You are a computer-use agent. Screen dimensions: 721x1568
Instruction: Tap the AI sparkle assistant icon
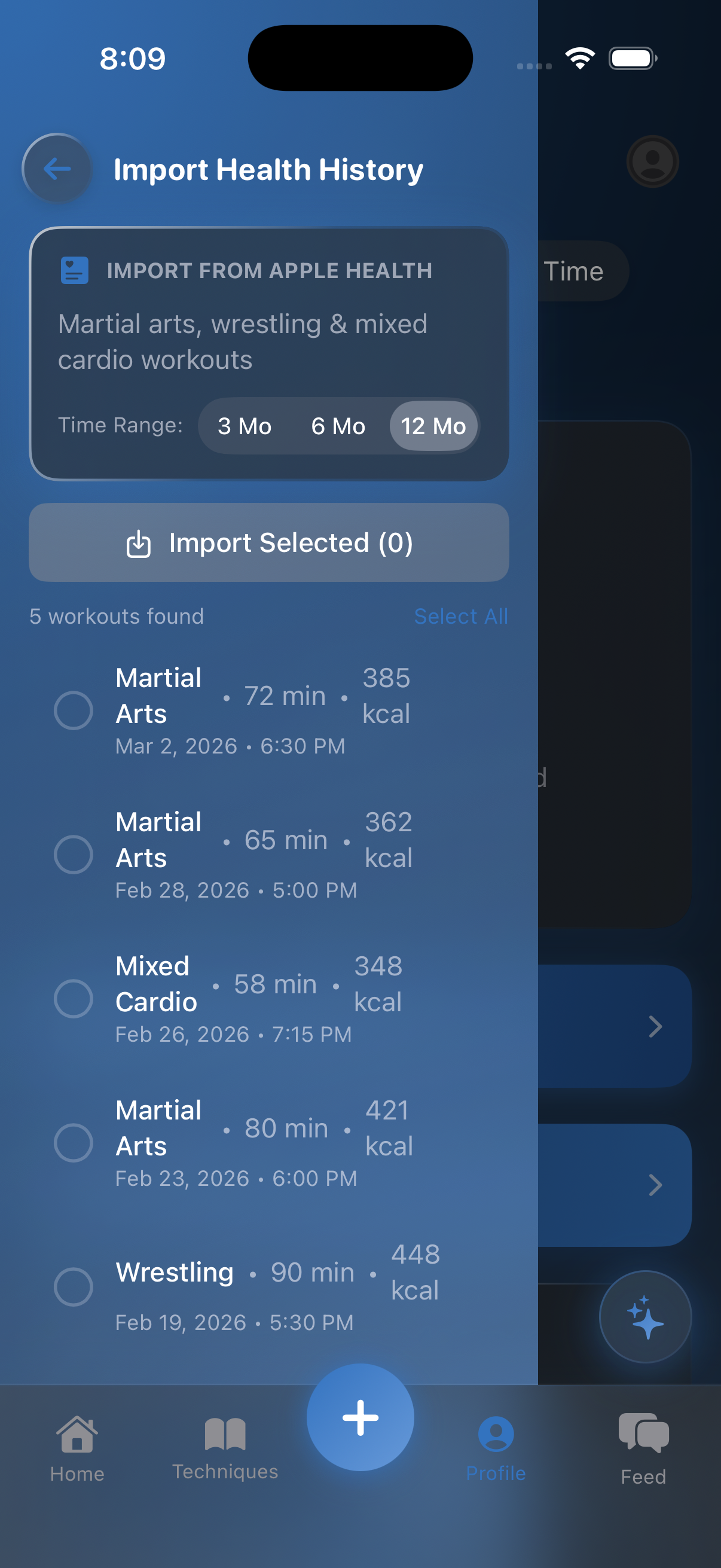645,1317
